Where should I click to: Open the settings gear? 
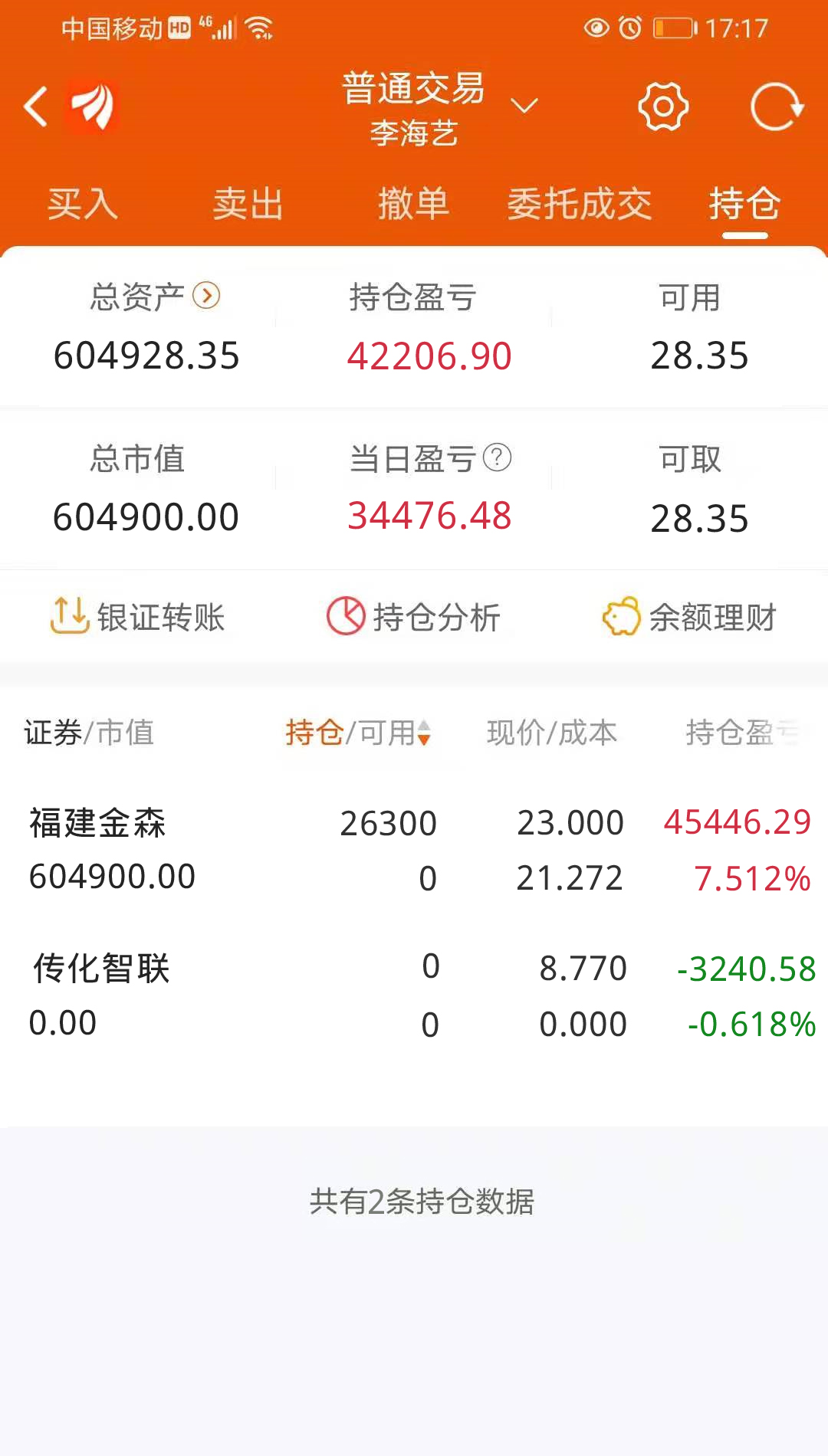(x=662, y=107)
